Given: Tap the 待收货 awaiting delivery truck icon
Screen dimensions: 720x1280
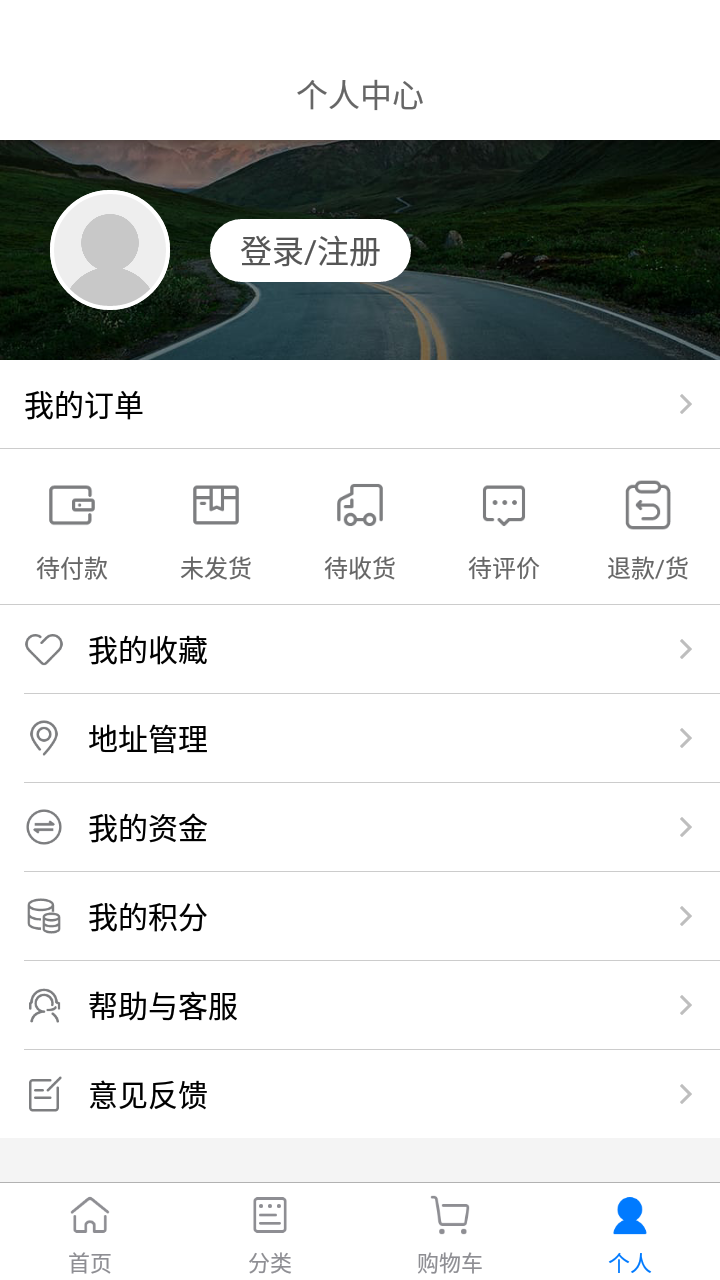Looking at the screenshot, I should tap(360, 505).
